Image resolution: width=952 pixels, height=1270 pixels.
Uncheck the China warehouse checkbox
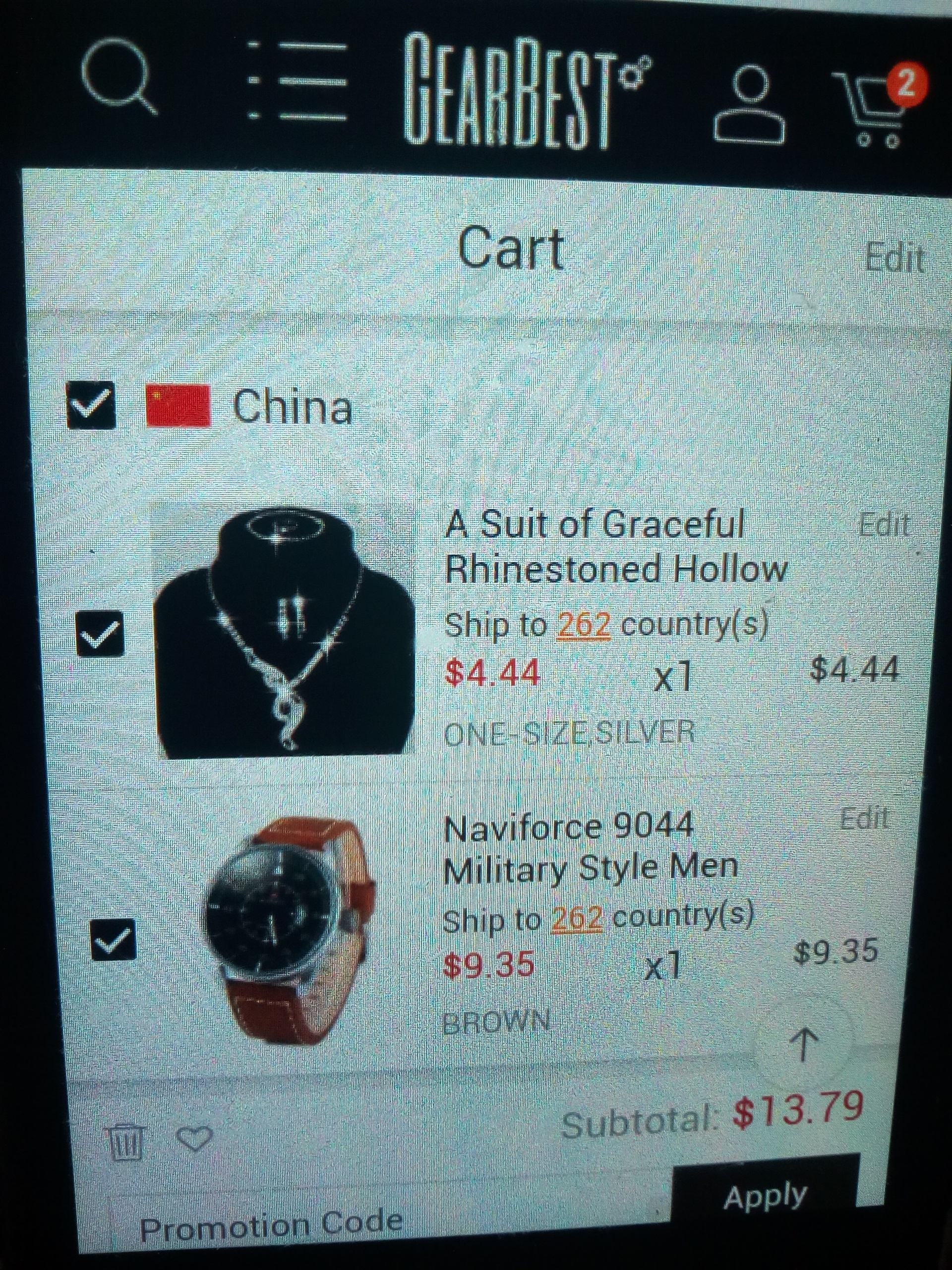pyautogui.click(x=91, y=405)
